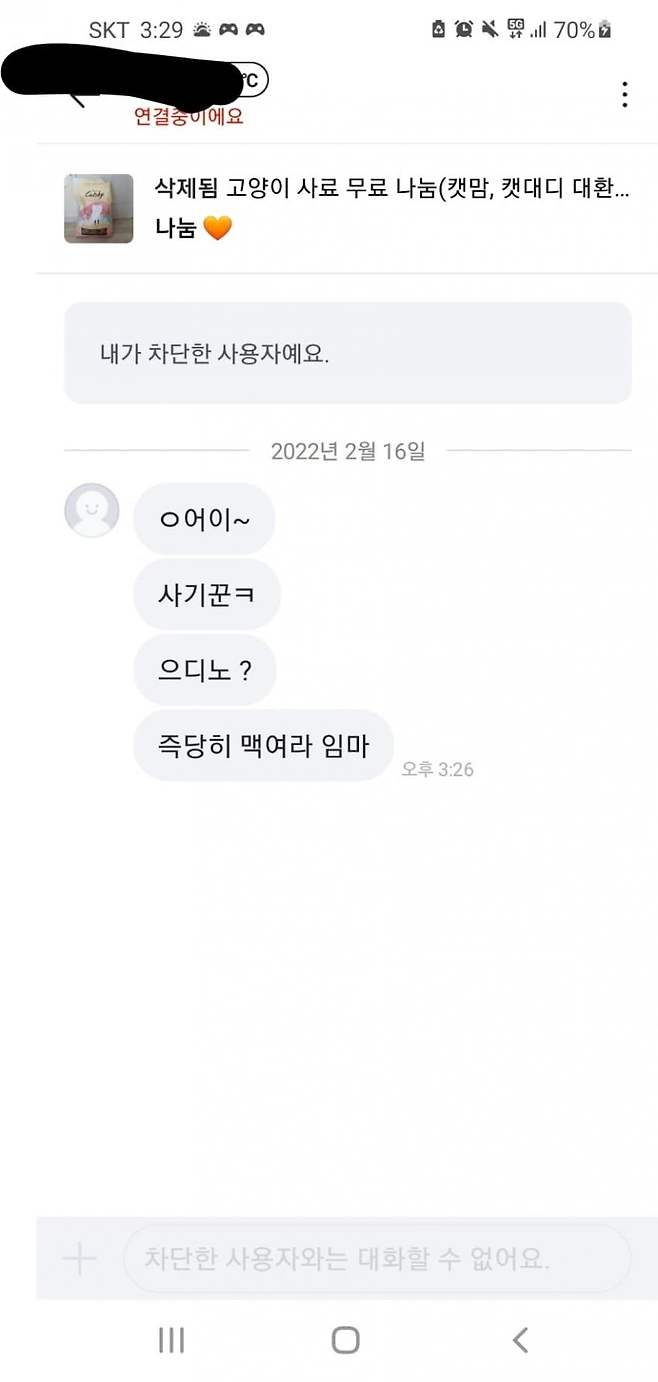Tap the blocked message input field
This screenshot has width=658, height=1382.
[x=377, y=1258]
